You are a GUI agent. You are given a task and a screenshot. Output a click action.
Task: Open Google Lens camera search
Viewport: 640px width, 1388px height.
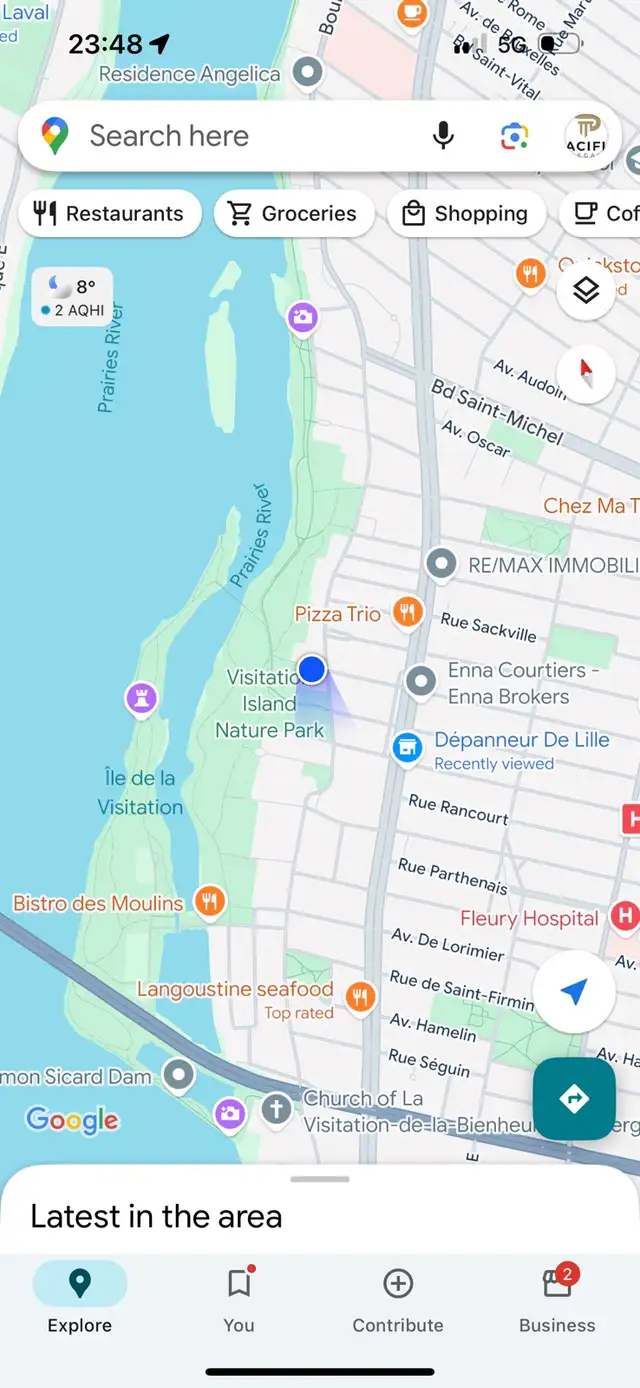click(515, 136)
